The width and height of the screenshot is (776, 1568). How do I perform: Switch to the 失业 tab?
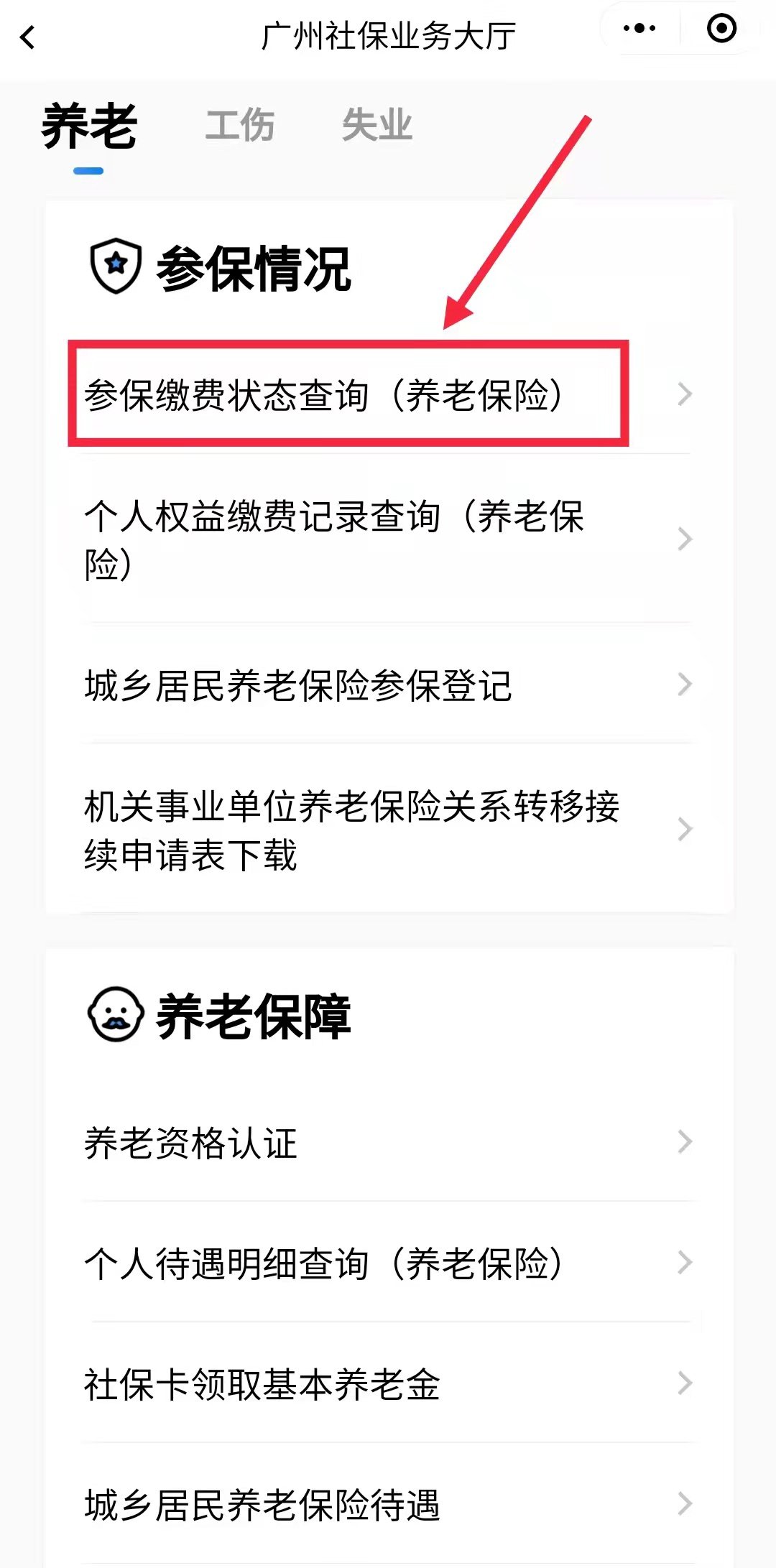[x=377, y=125]
